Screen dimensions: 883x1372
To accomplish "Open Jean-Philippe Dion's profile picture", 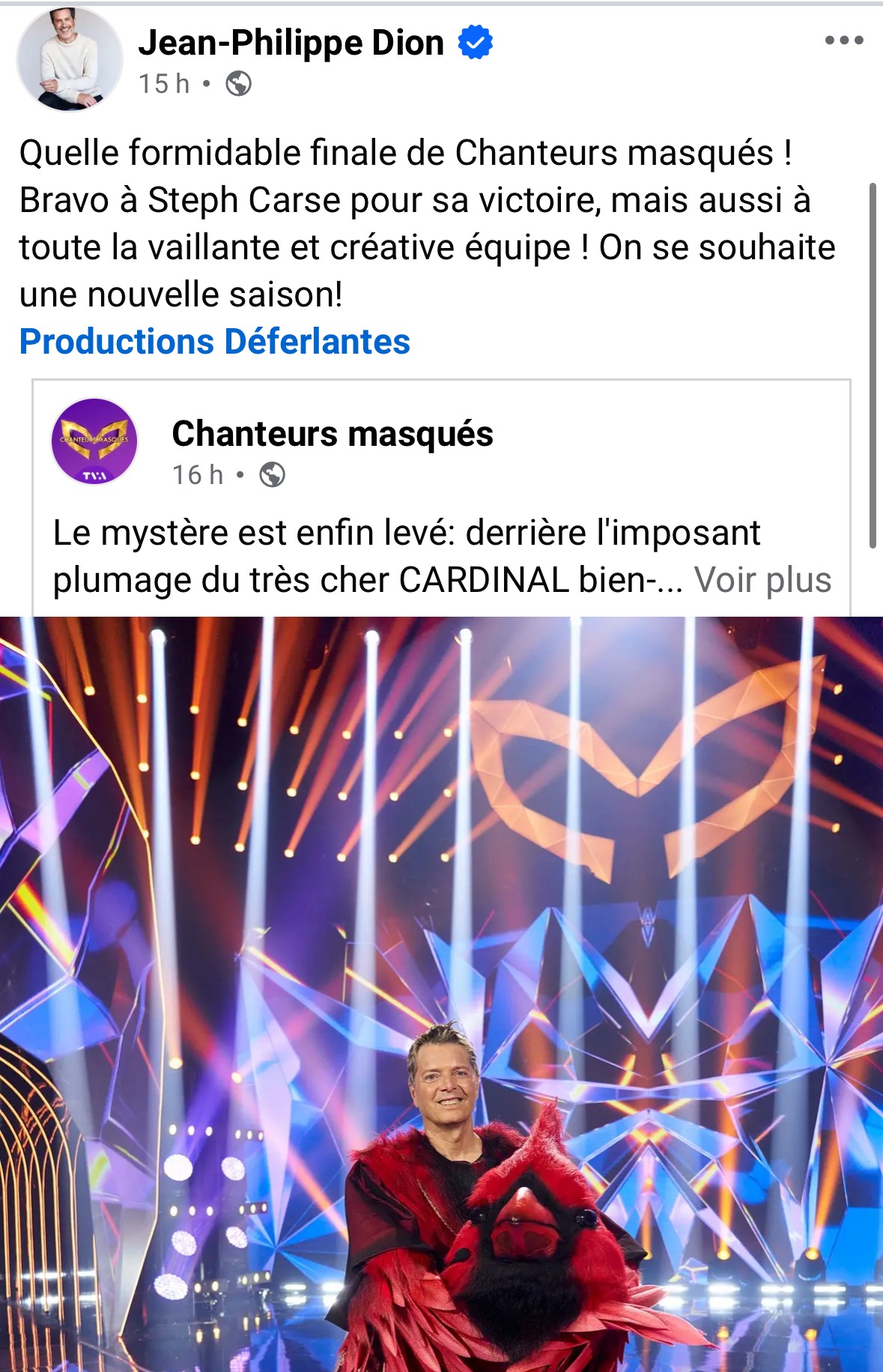I will pos(70,60).
